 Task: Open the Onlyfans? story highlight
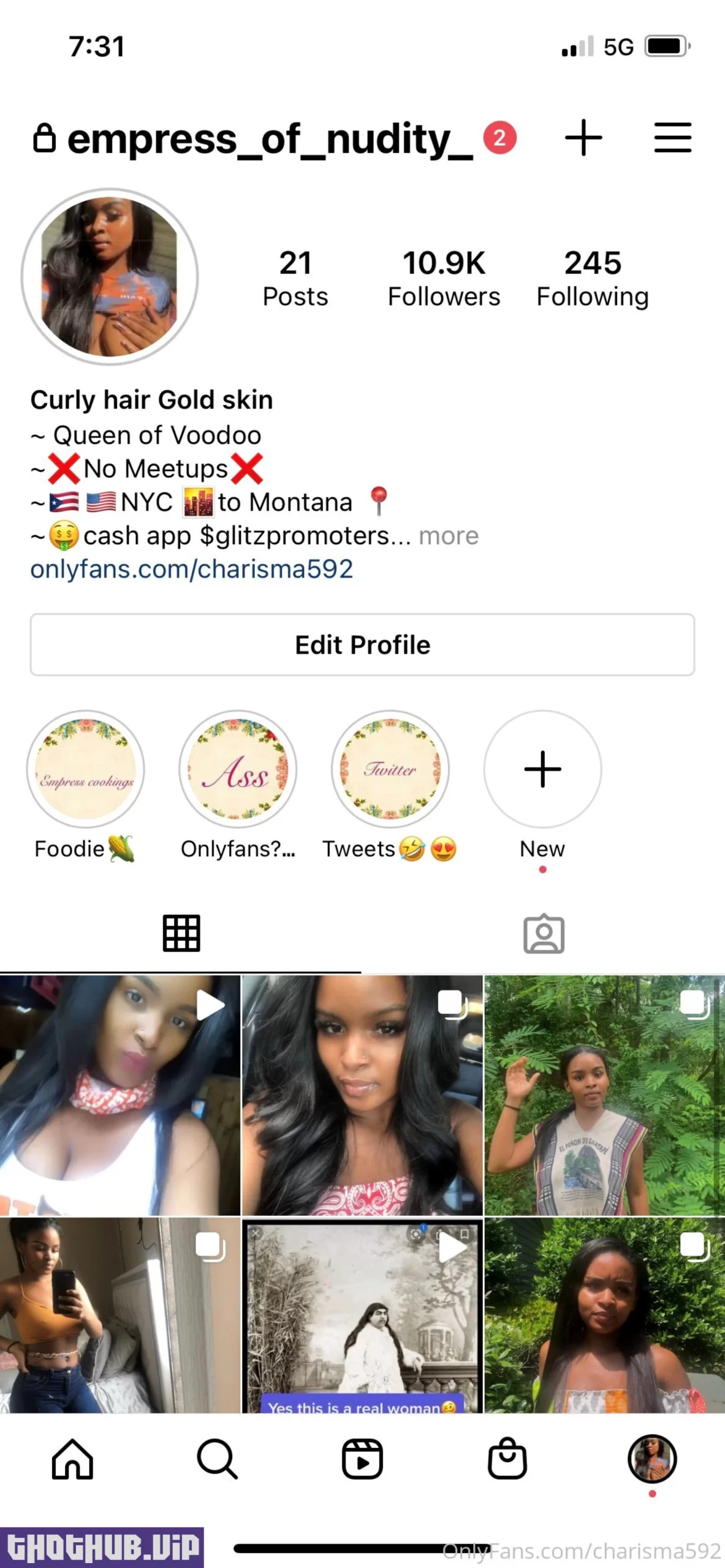tap(238, 769)
